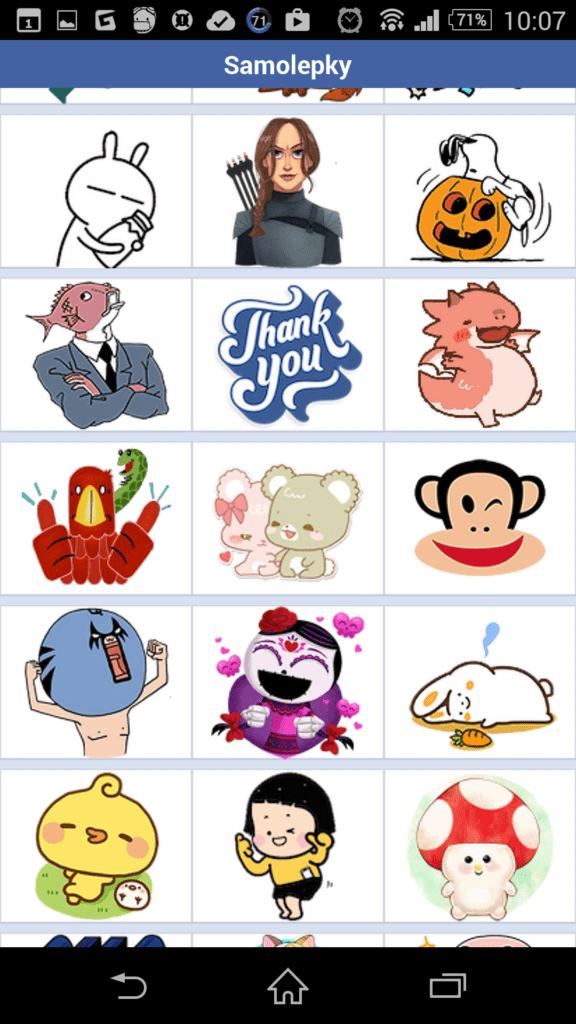Choose the two cuddling bears sticker
The width and height of the screenshot is (576, 1024).
click(287, 519)
